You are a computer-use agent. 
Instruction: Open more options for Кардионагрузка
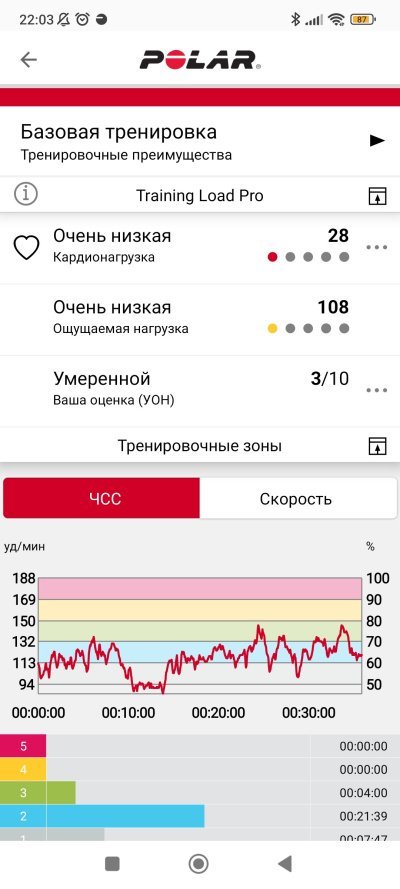coord(377,248)
